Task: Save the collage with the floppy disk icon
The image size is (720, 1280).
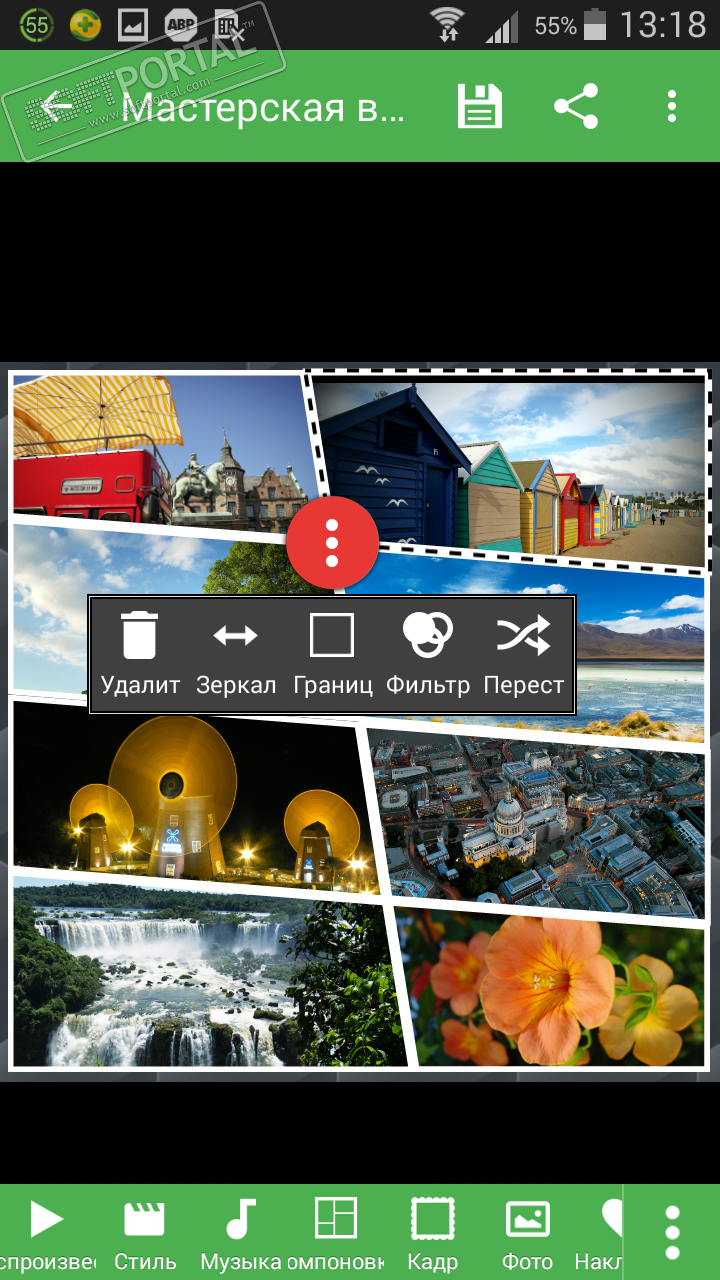Action: (479, 106)
